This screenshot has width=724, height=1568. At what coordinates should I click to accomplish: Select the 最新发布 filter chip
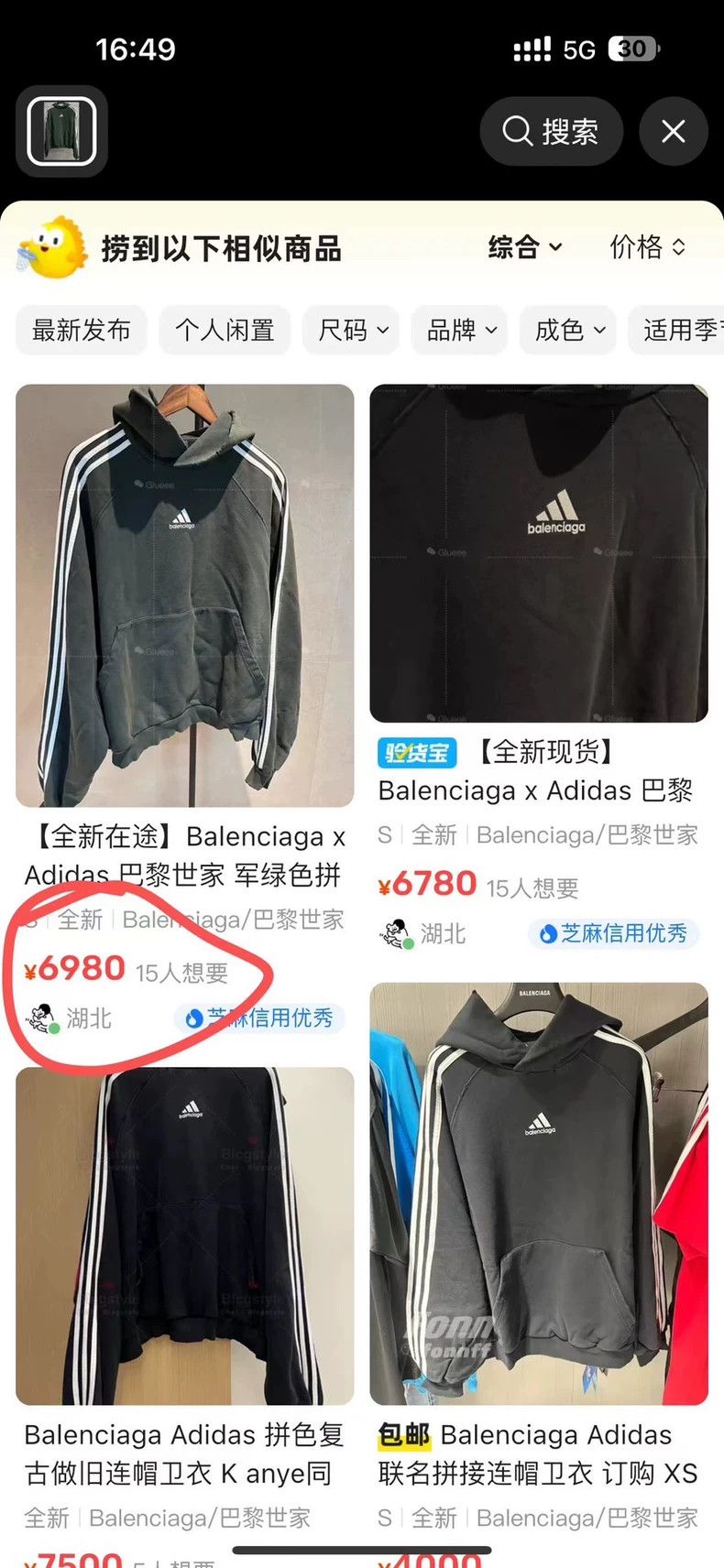[82, 330]
